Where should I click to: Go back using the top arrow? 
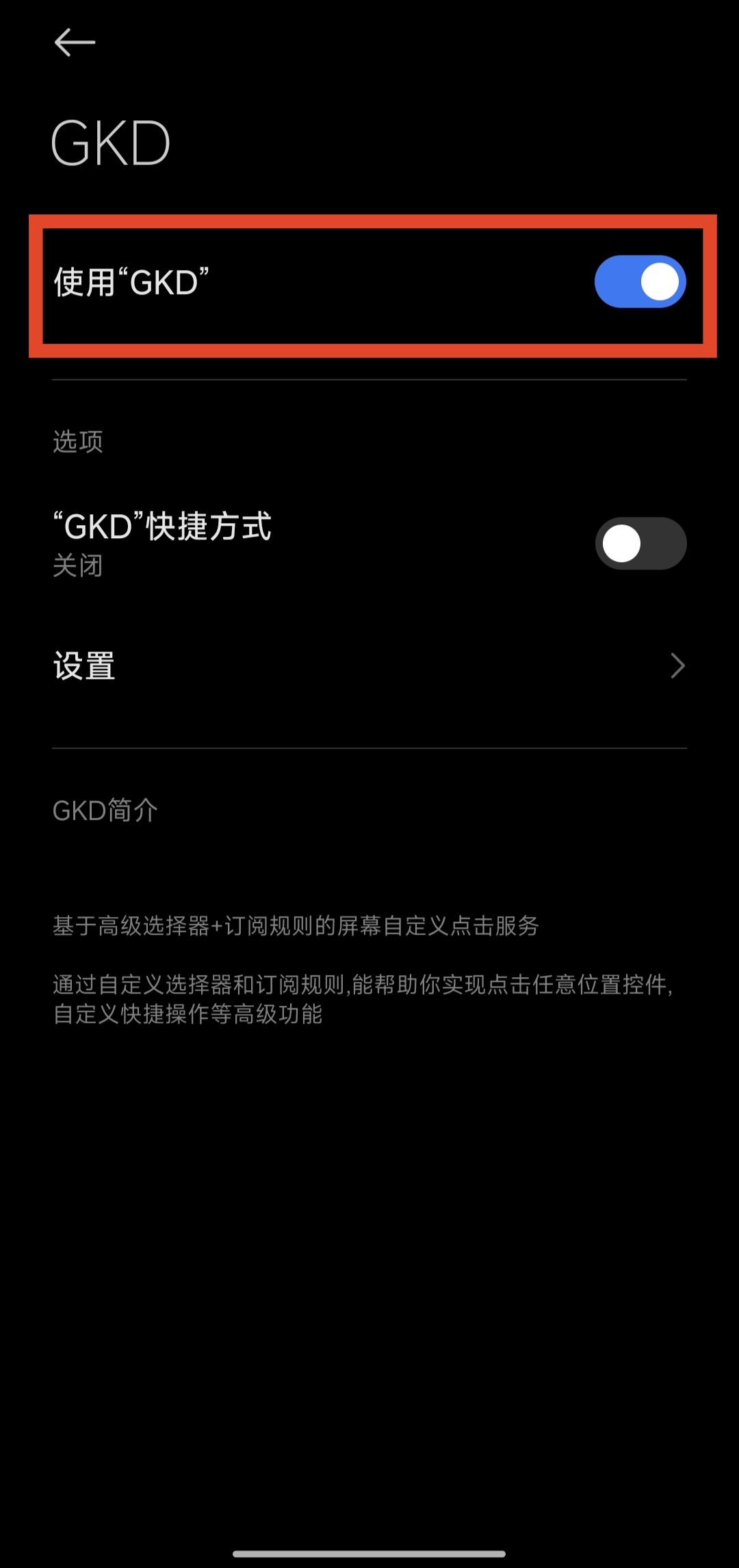click(75, 42)
